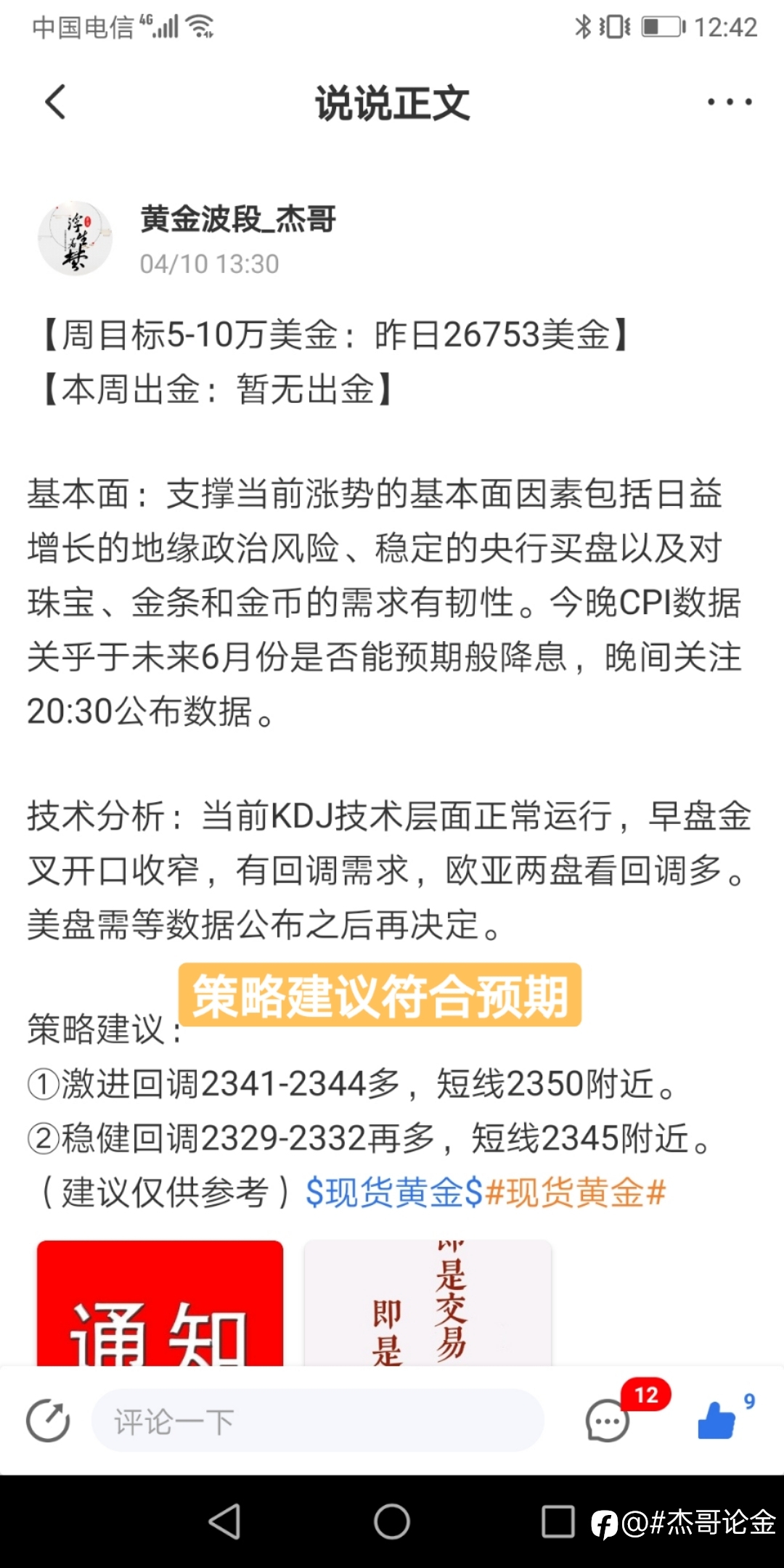View the red 通知 image attachment

coord(160,1303)
